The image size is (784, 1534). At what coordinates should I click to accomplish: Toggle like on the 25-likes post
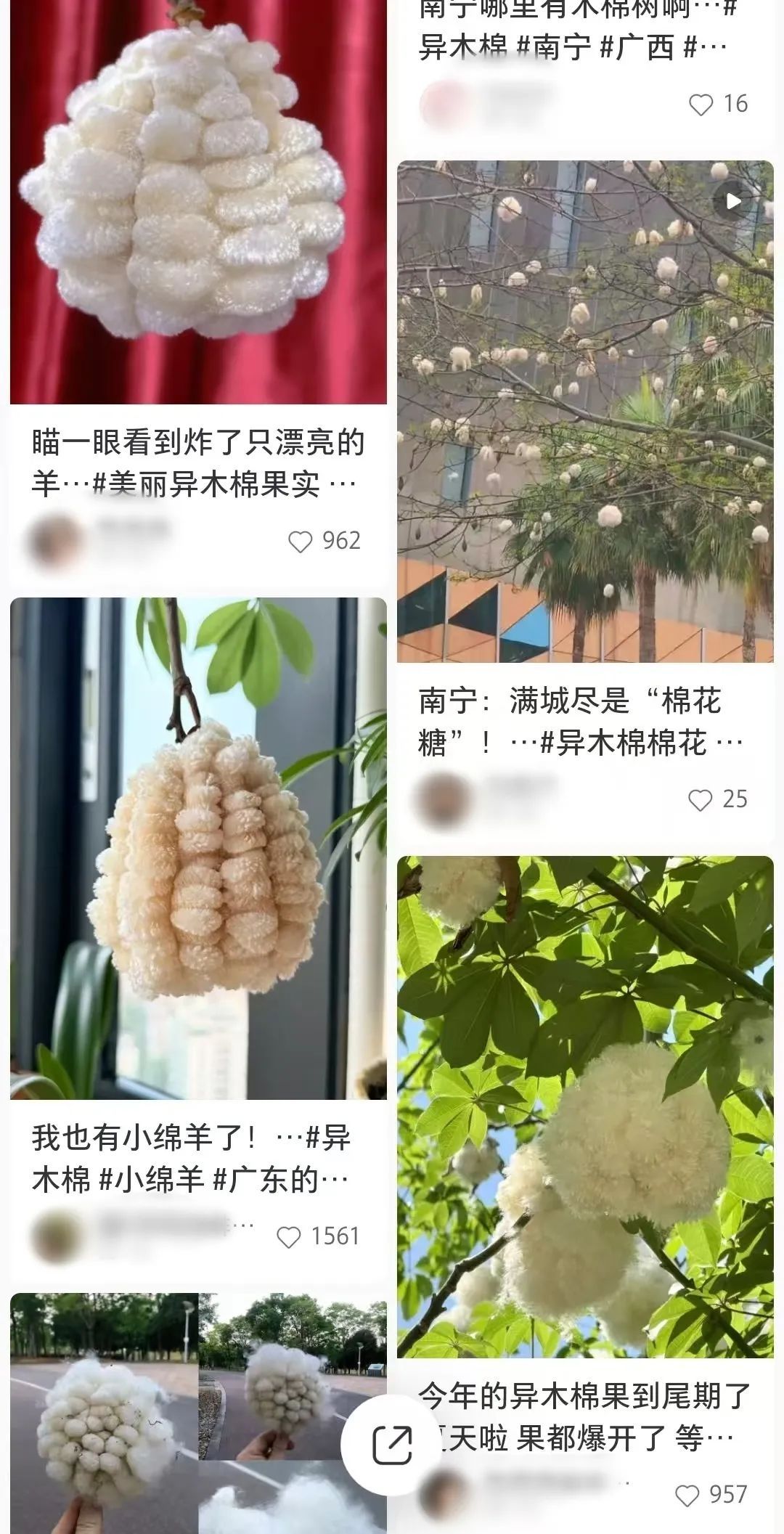701,799
